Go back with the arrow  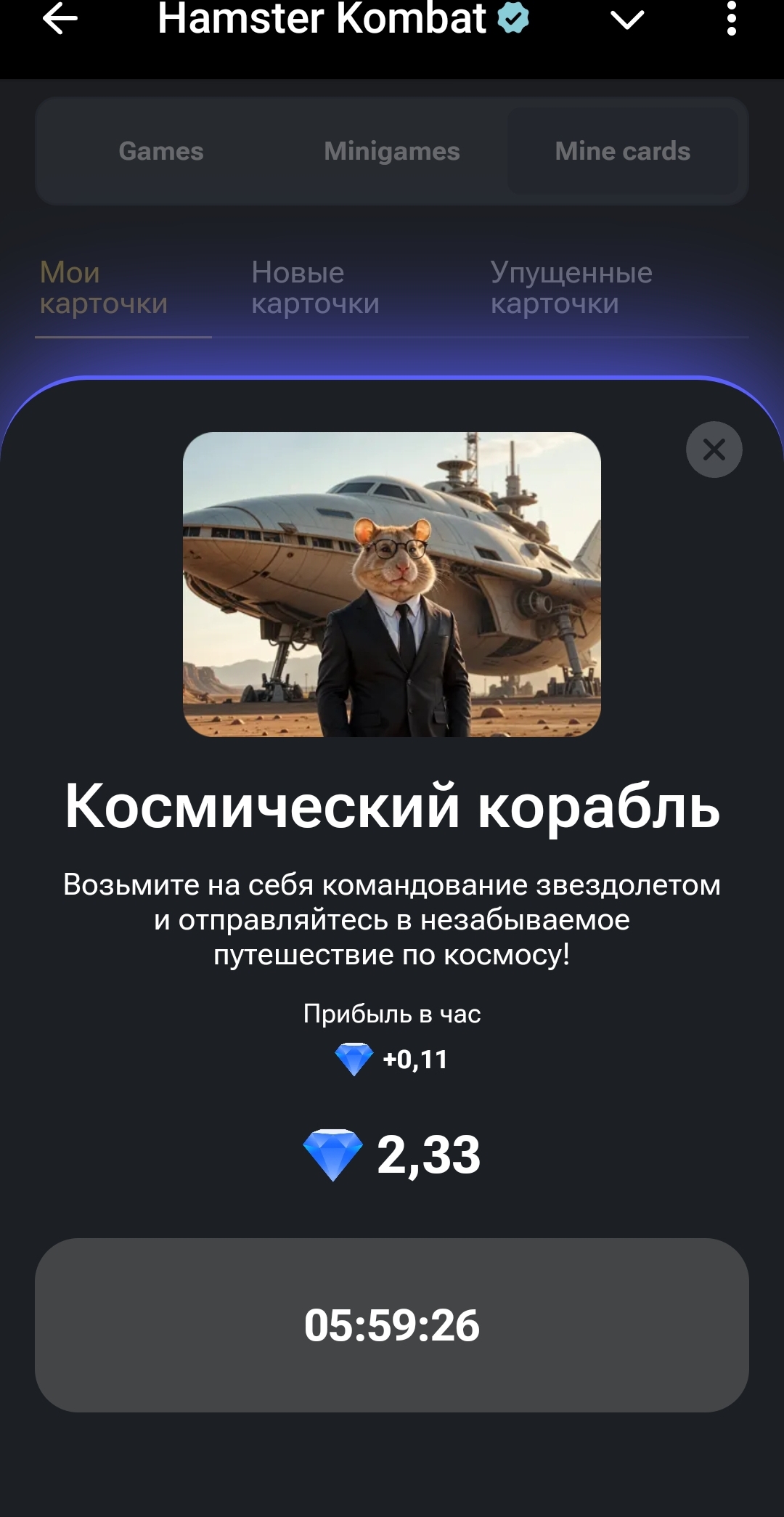(x=60, y=19)
